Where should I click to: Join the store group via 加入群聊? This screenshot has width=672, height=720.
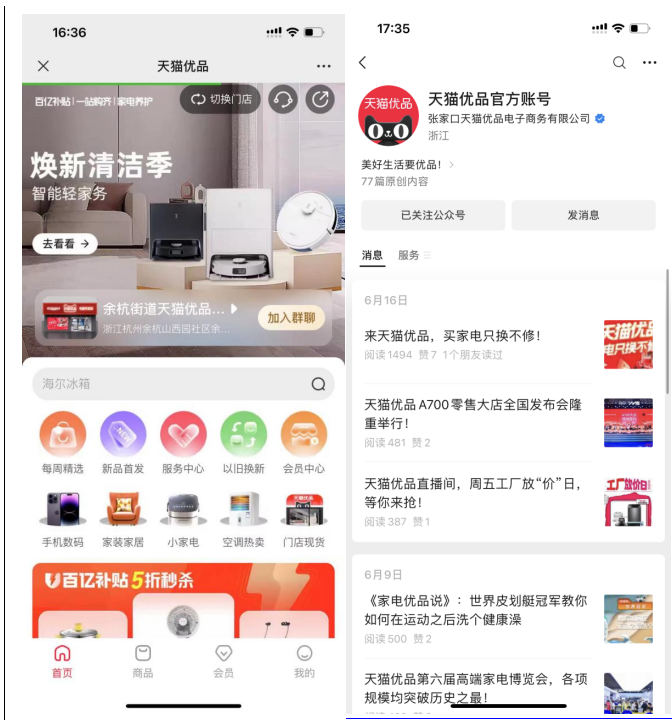pyautogui.click(x=291, y=318)
